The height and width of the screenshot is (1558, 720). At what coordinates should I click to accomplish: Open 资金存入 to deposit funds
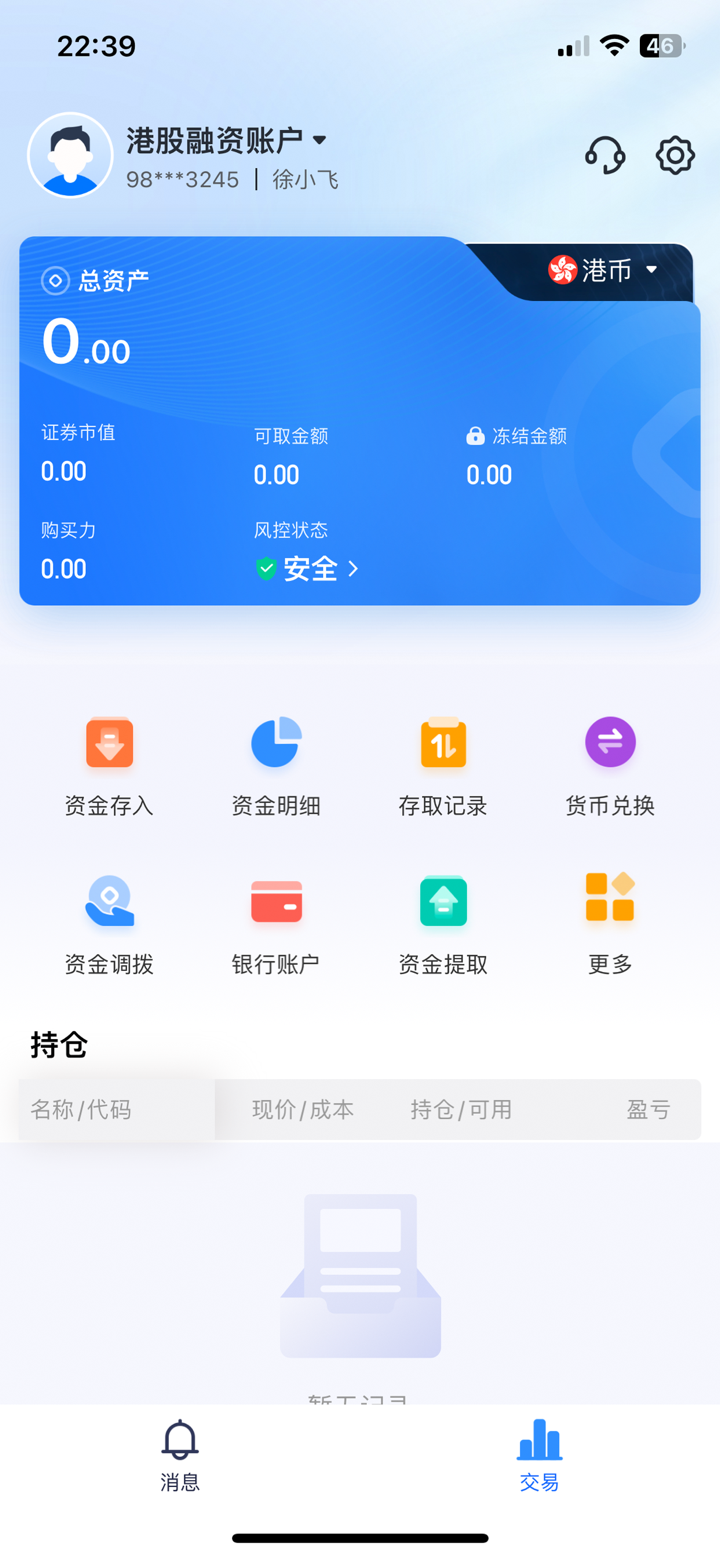(x=109, y=765)
